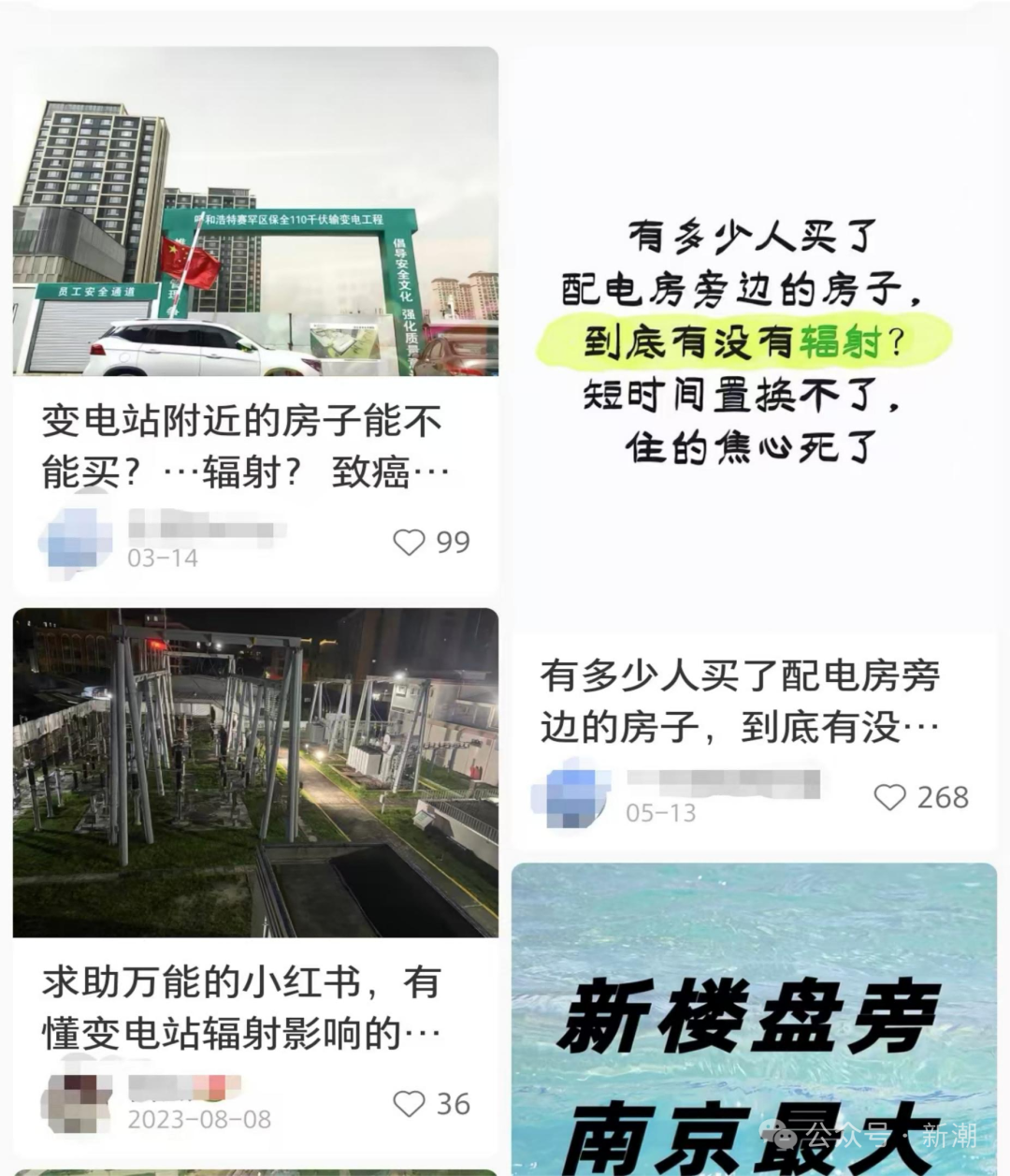View the author avatar dated 2023-08-08

[x=75, y=1102]
